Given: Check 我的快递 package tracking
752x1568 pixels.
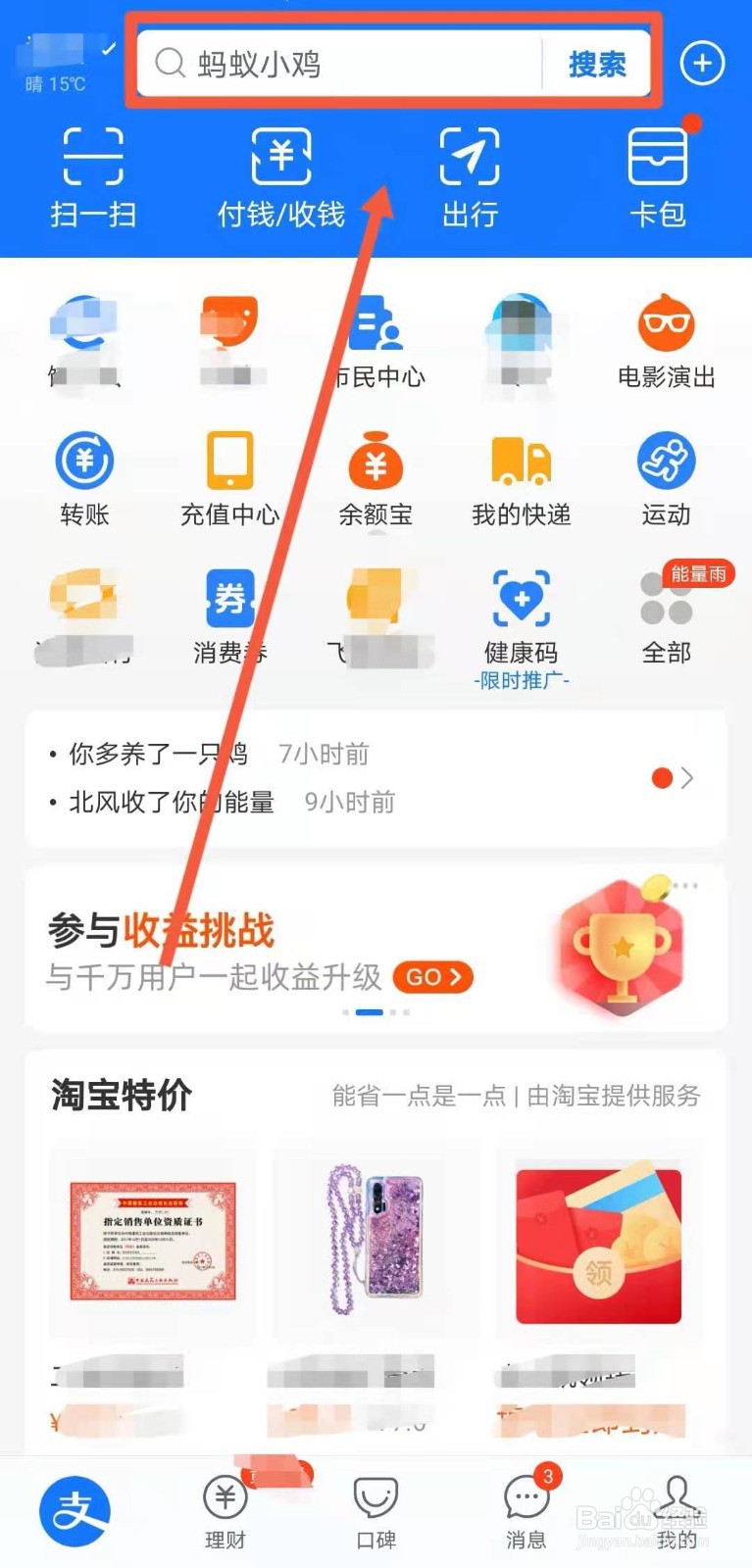Looking at the screenshot, I should click(521, 480).
